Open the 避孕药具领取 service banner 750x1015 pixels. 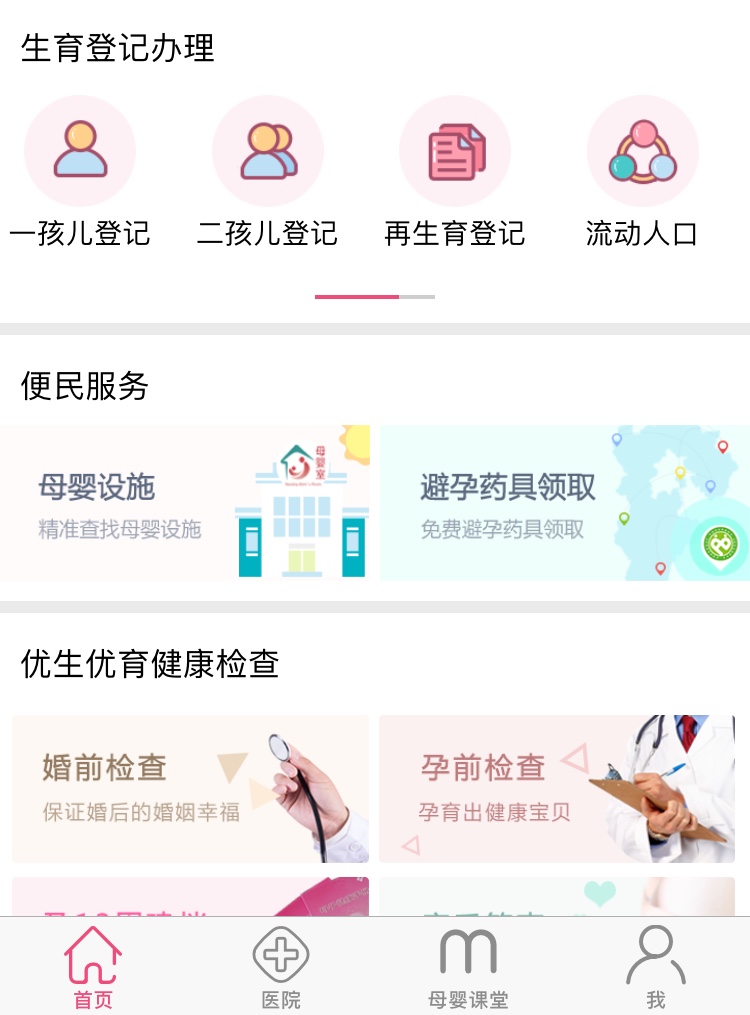(565, 503)
